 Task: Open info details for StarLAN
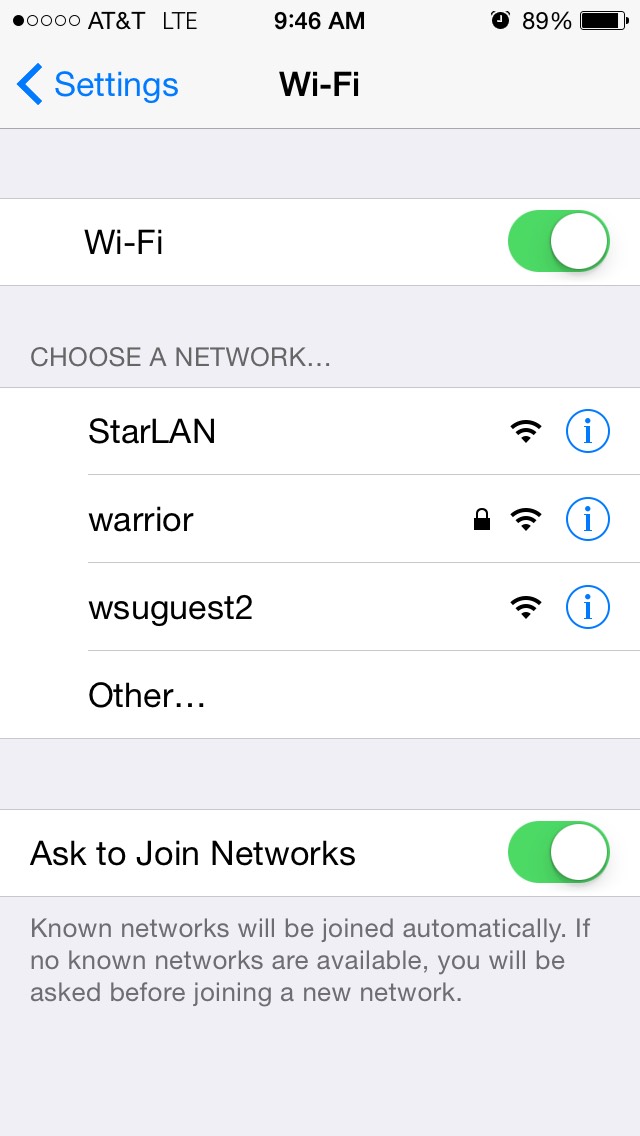click(x=587, y=431)
